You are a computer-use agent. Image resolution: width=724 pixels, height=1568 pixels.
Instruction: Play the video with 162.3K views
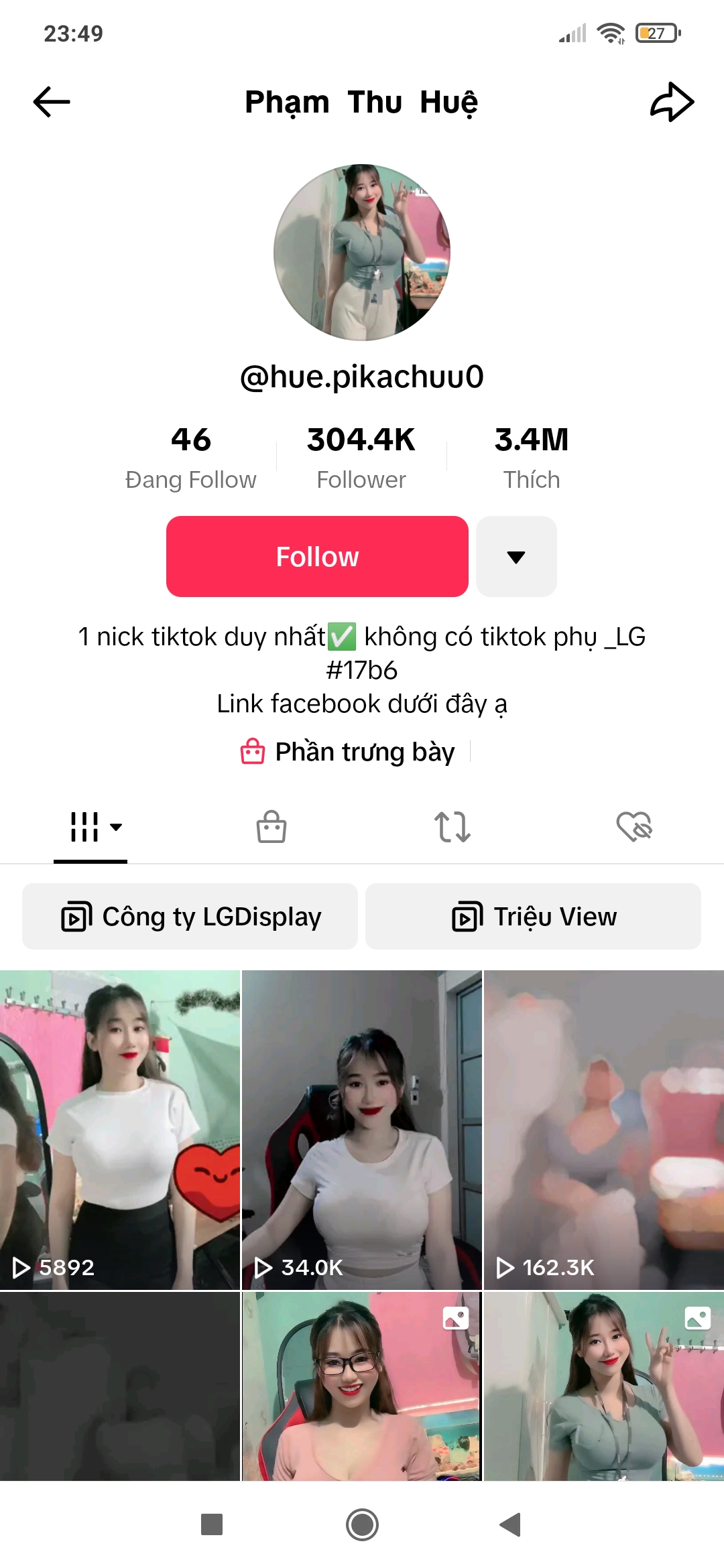click(x=604, y=1130)
